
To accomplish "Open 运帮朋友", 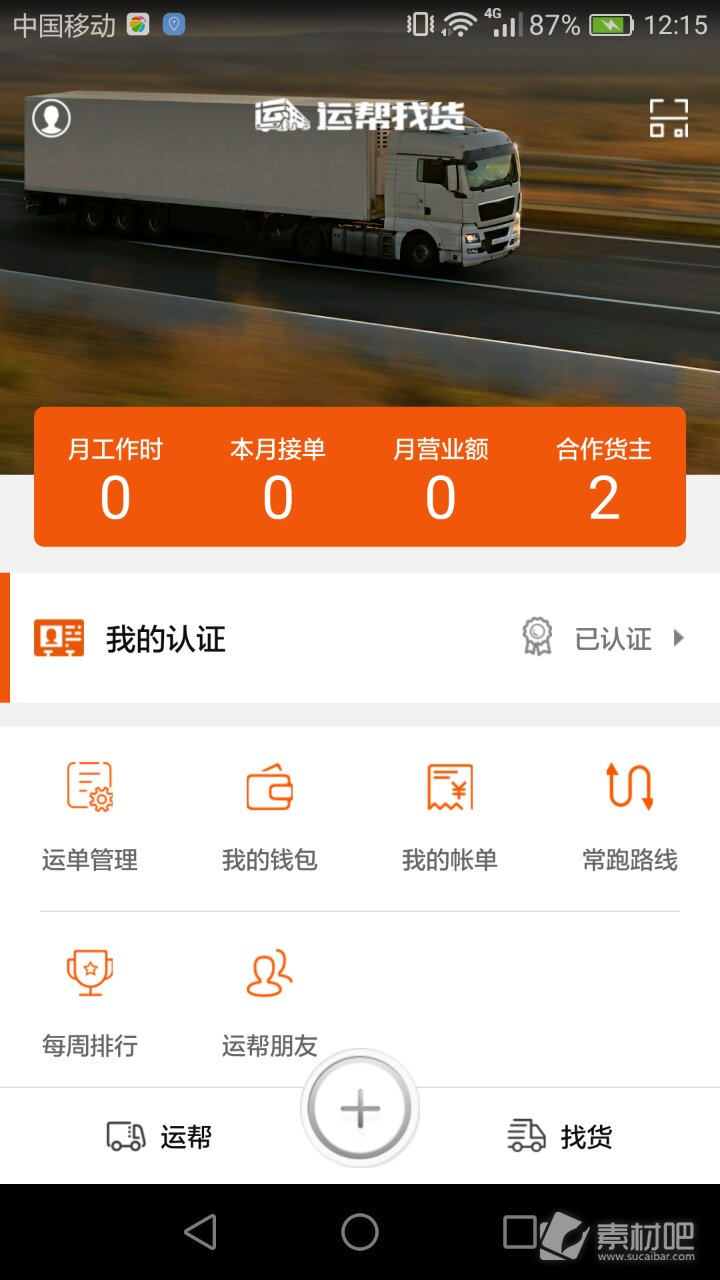I will 270,1000.
